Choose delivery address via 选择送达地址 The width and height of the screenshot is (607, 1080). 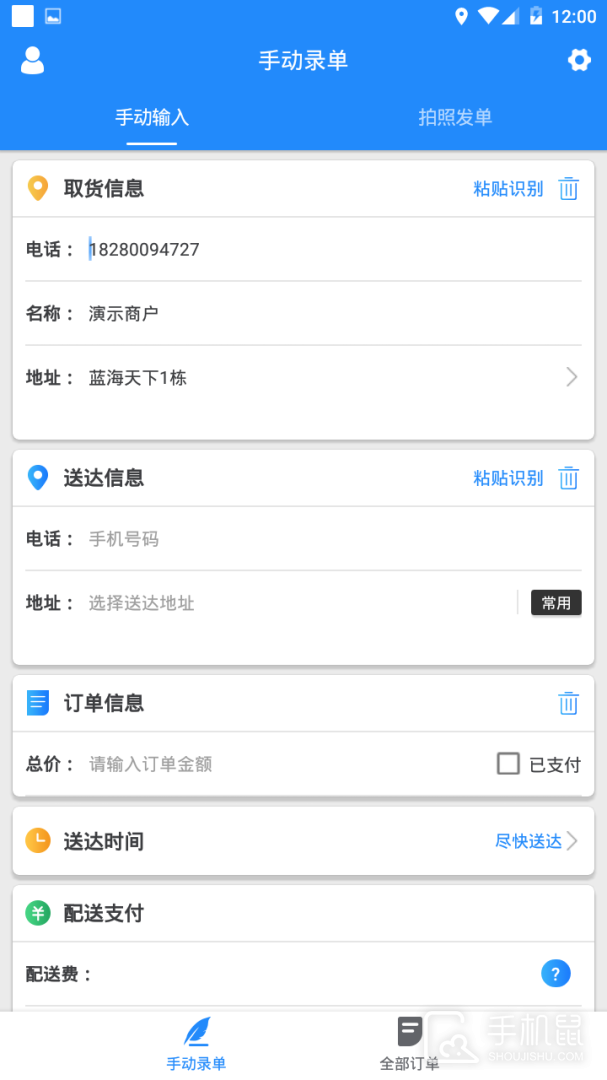[x=290, y=603]
